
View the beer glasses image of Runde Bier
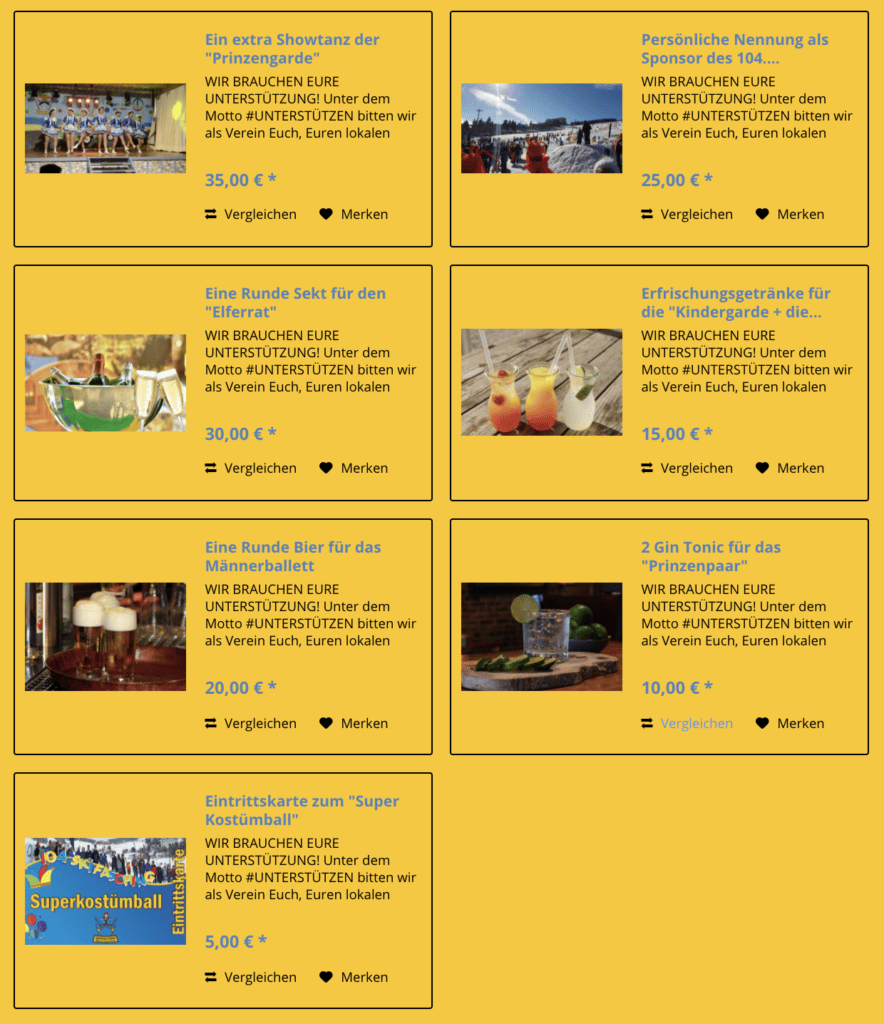click(x=105, y=636)
